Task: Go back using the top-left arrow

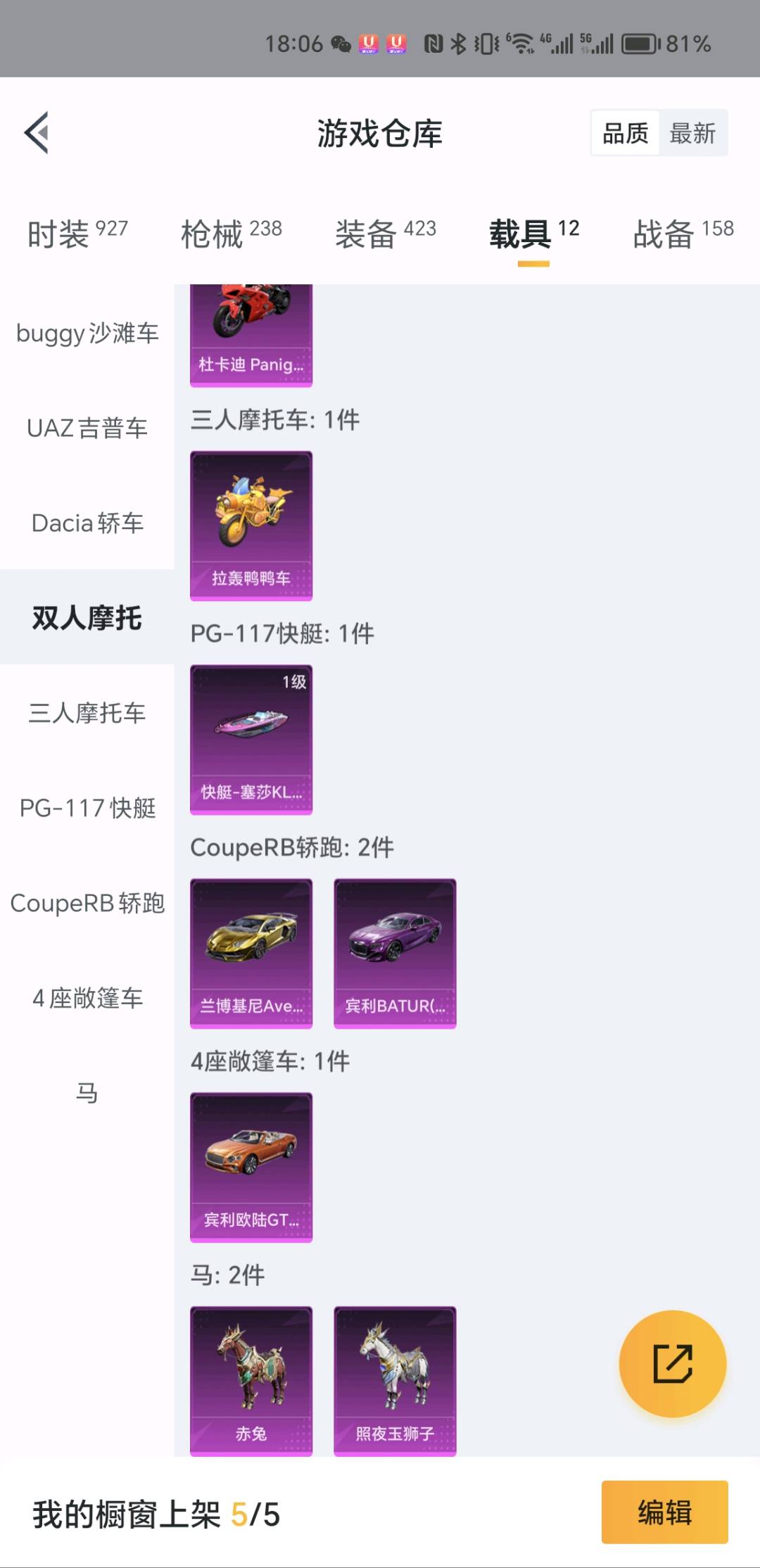Action: click(37, 132)
